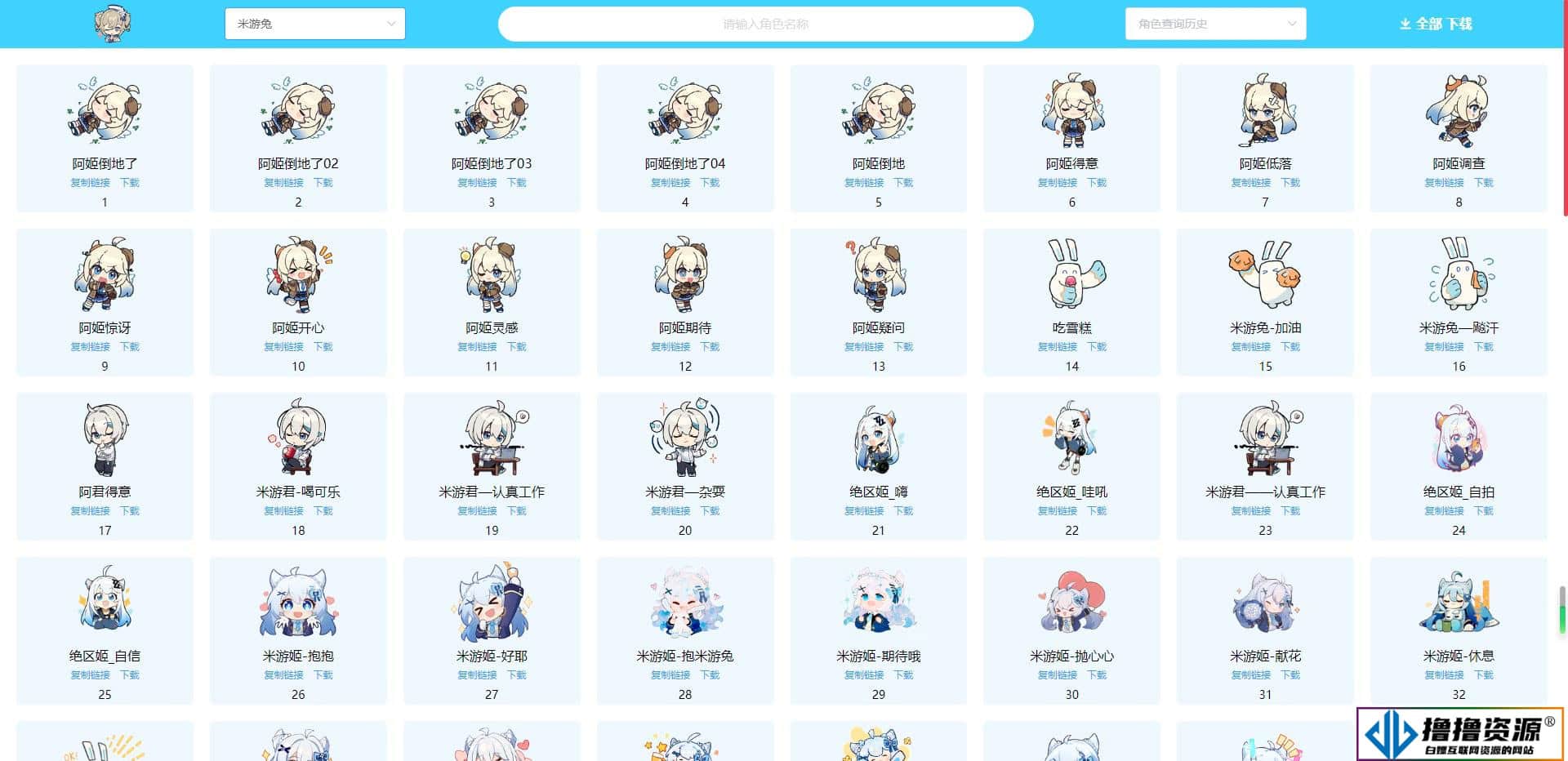Expand the 角色查询历史 dropdown
This screenshot has height=761, width=1568.
click(x=1215, y=24)
